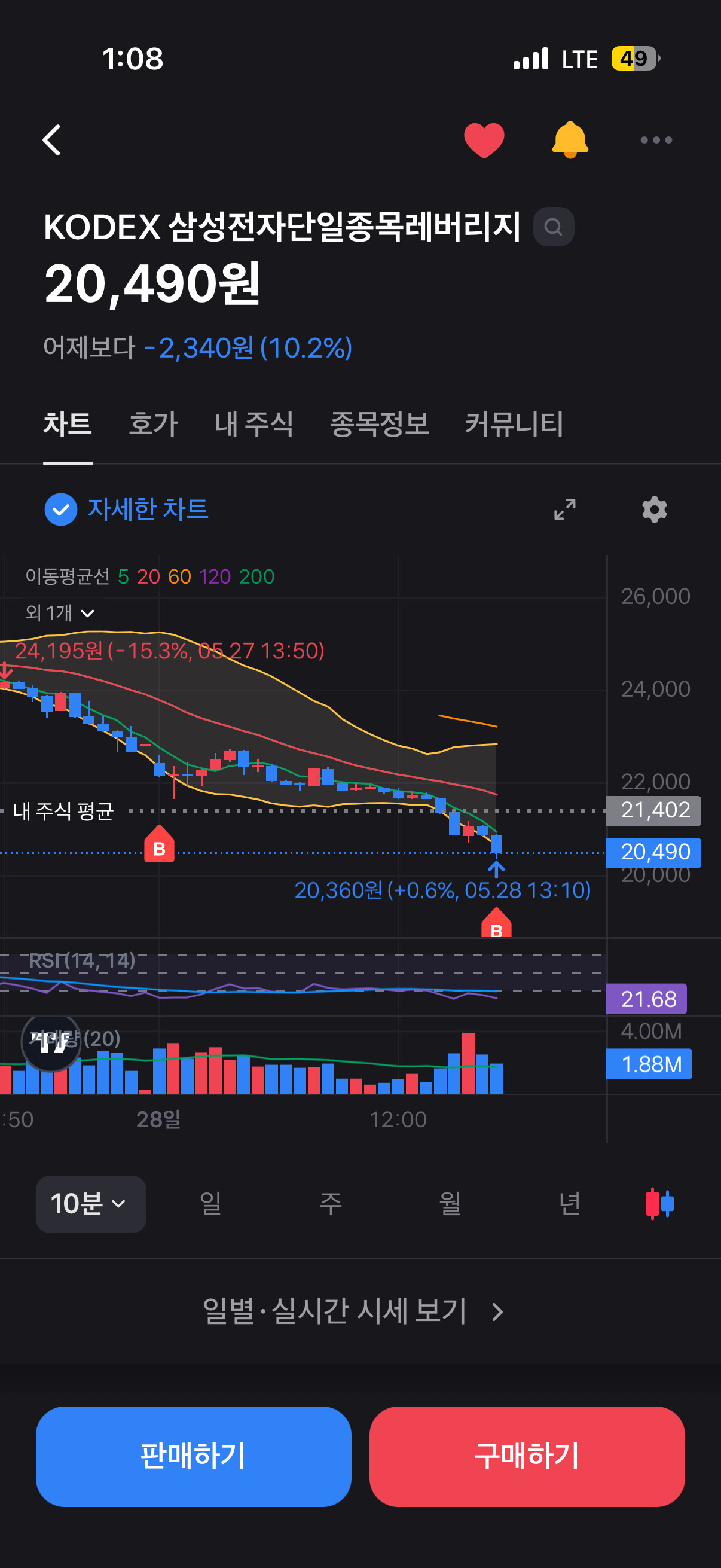Change chart type with the candlestick icon
Image resolution: width=721 pixels, height=1568 pixels.
tap(659, 1203)
